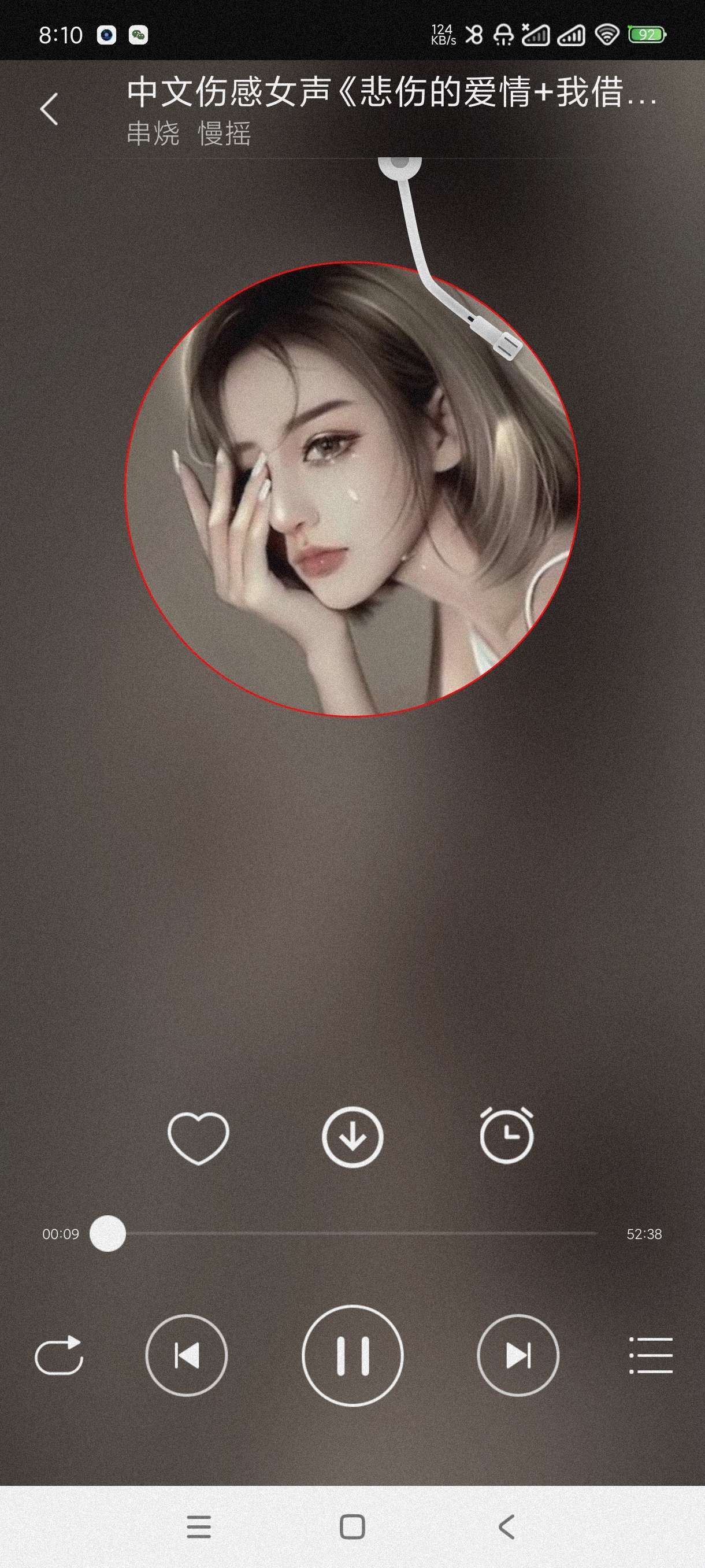Go to the system home screen
705x1568 pixels.
pos(352,1526)
